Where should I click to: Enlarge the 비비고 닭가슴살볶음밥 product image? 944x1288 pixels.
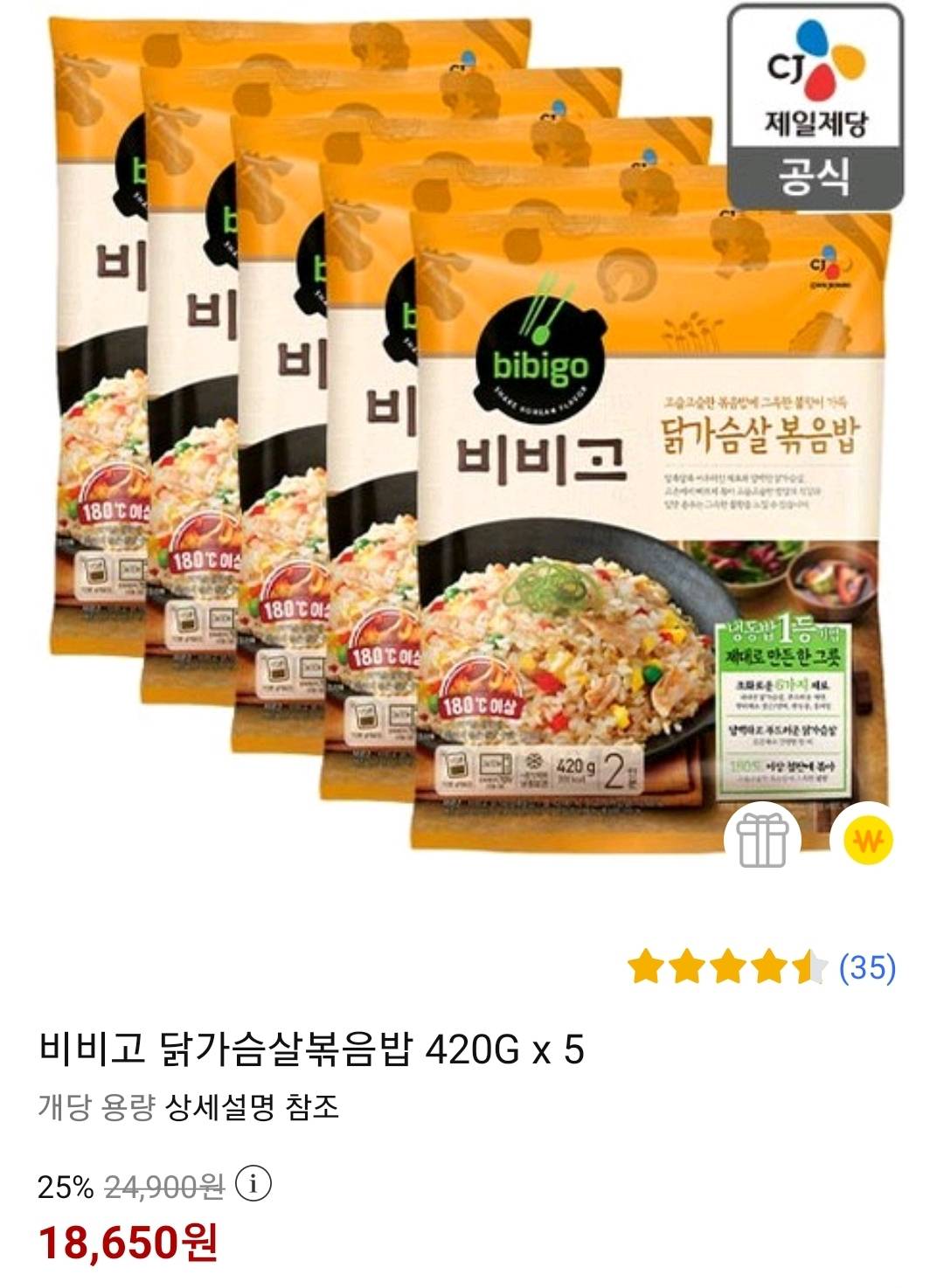(472, 437)
